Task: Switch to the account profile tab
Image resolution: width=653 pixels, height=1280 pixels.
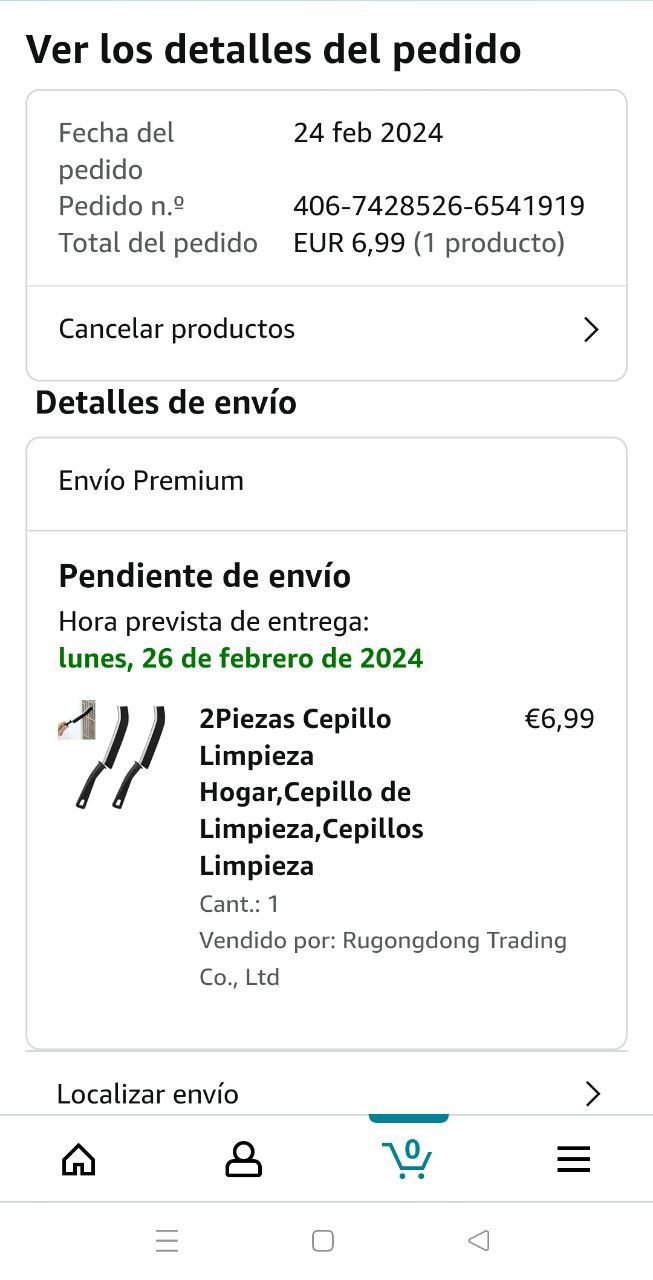Action: click(x=243, y=1160)
